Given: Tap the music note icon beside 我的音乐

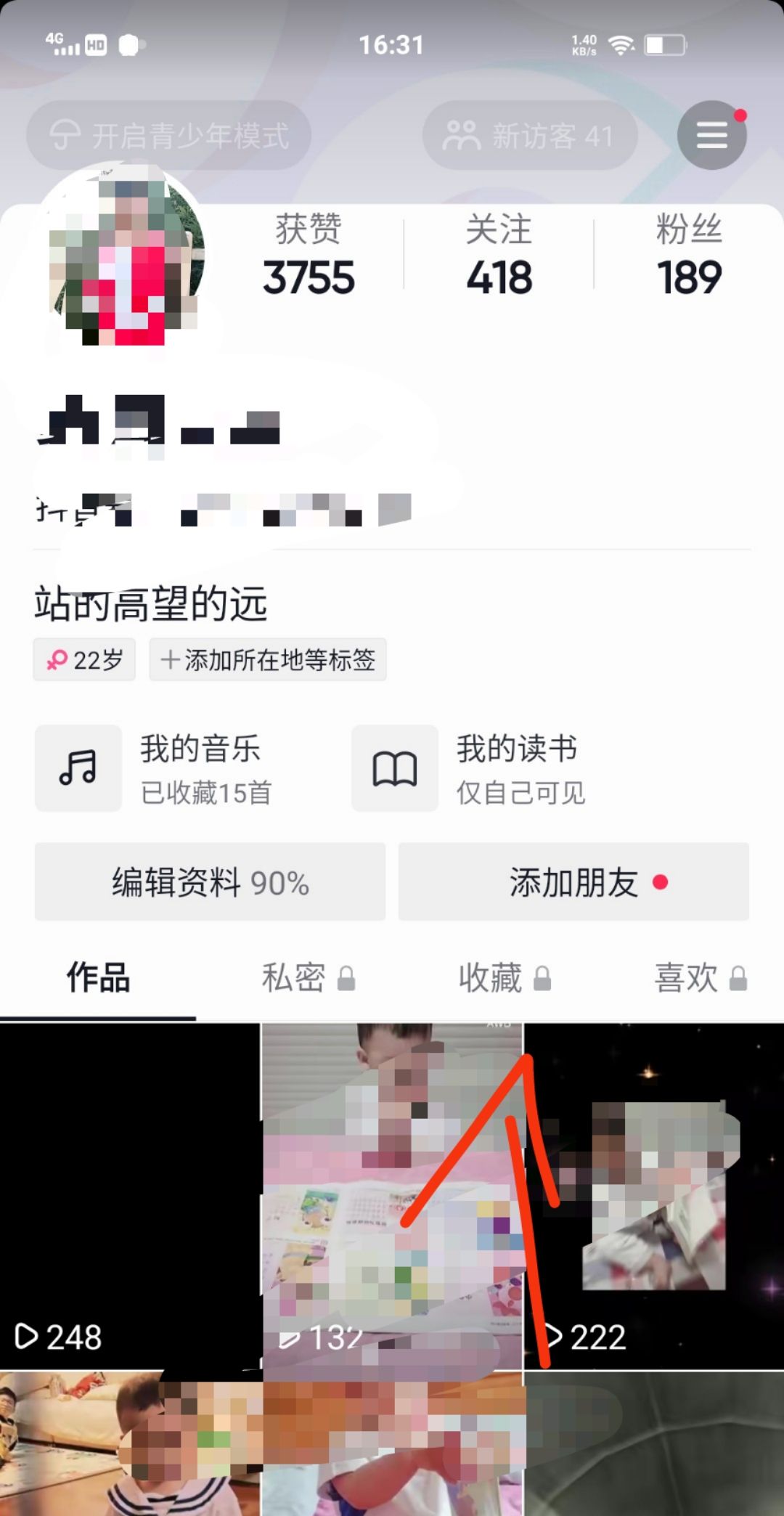Looking at the screenshot, I should click(78, 768).
